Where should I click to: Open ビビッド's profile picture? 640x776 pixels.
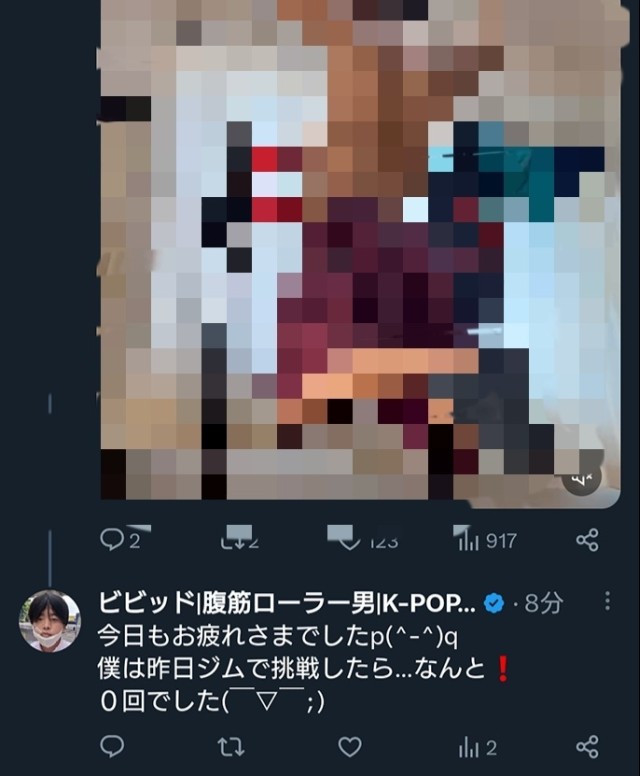49,621
